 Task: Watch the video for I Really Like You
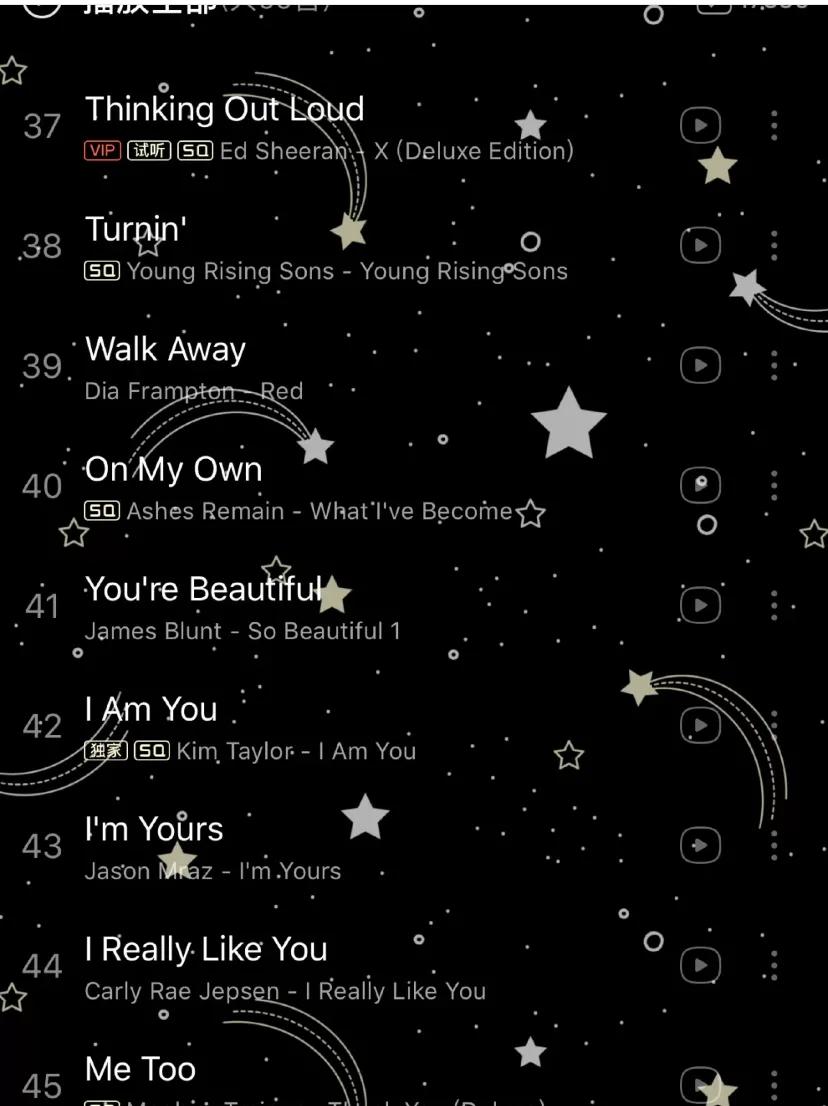tap(700, 965)
